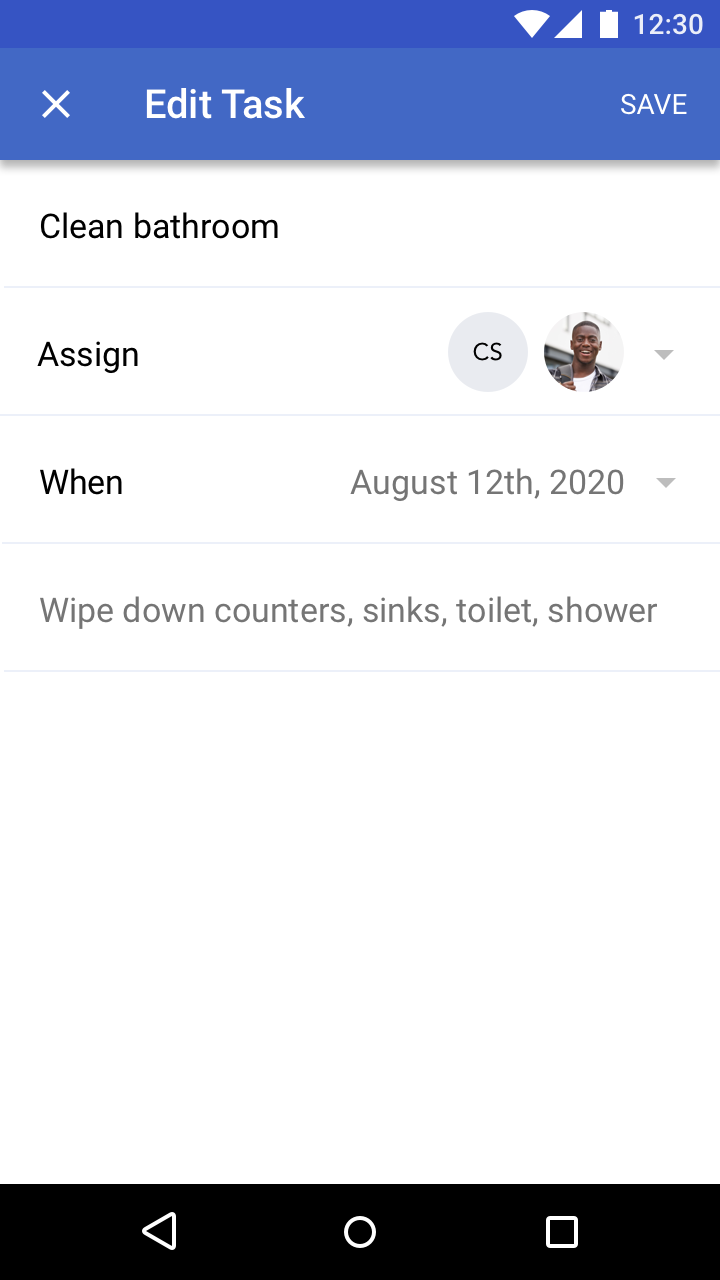The width and height of the screenshot is (720, 1280).
Task: Edit the description about wiping counters
Action: (360, 610)
